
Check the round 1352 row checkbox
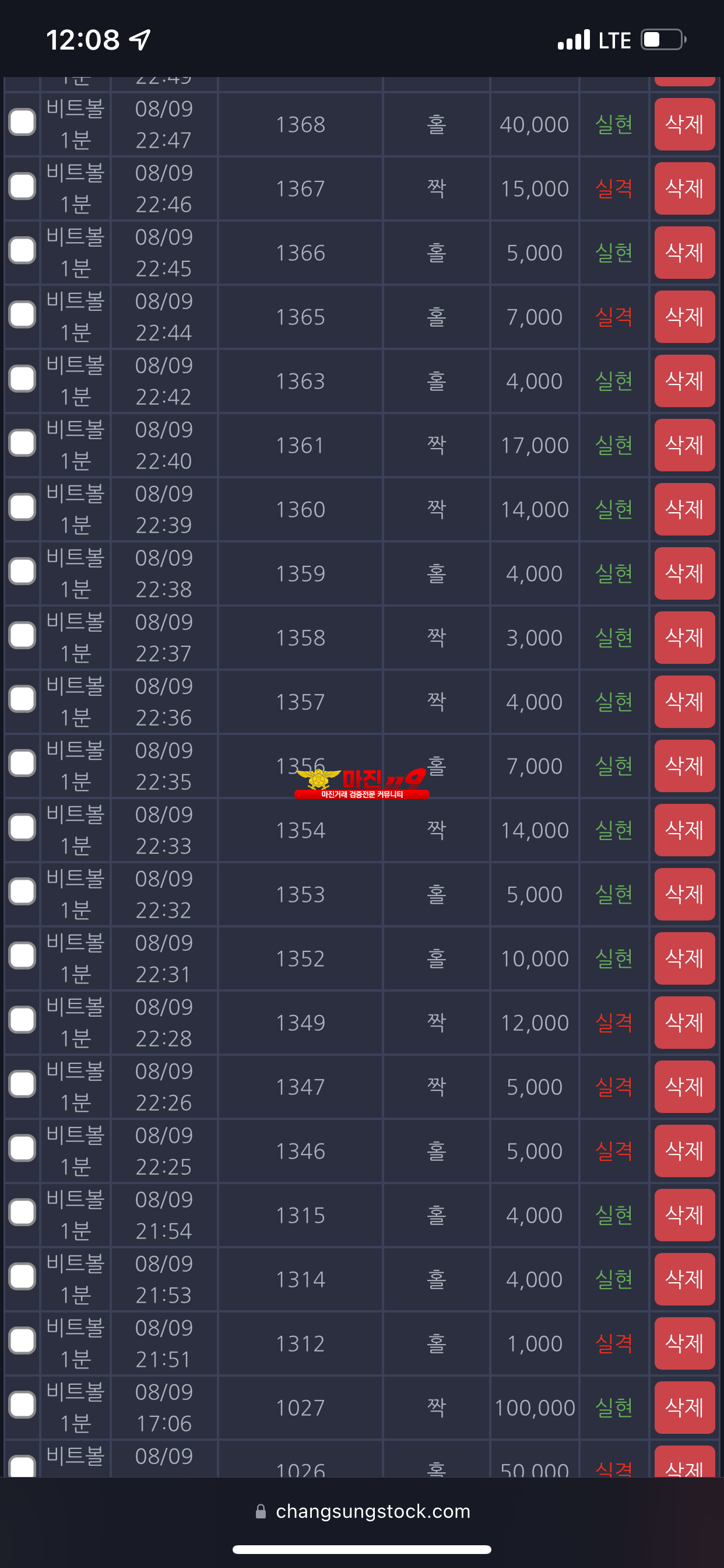[x=23, y=956]
